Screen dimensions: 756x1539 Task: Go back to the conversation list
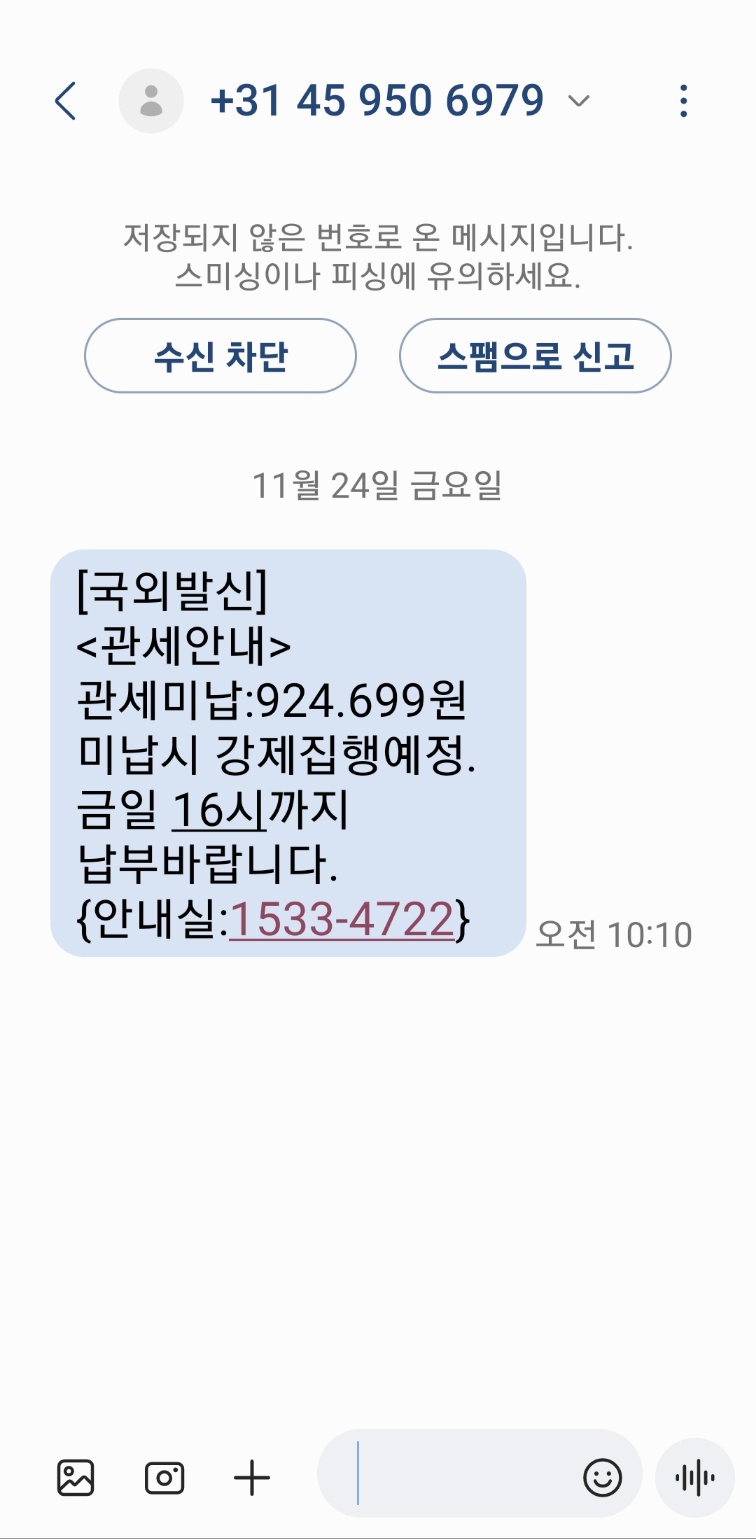coord(66,101)
